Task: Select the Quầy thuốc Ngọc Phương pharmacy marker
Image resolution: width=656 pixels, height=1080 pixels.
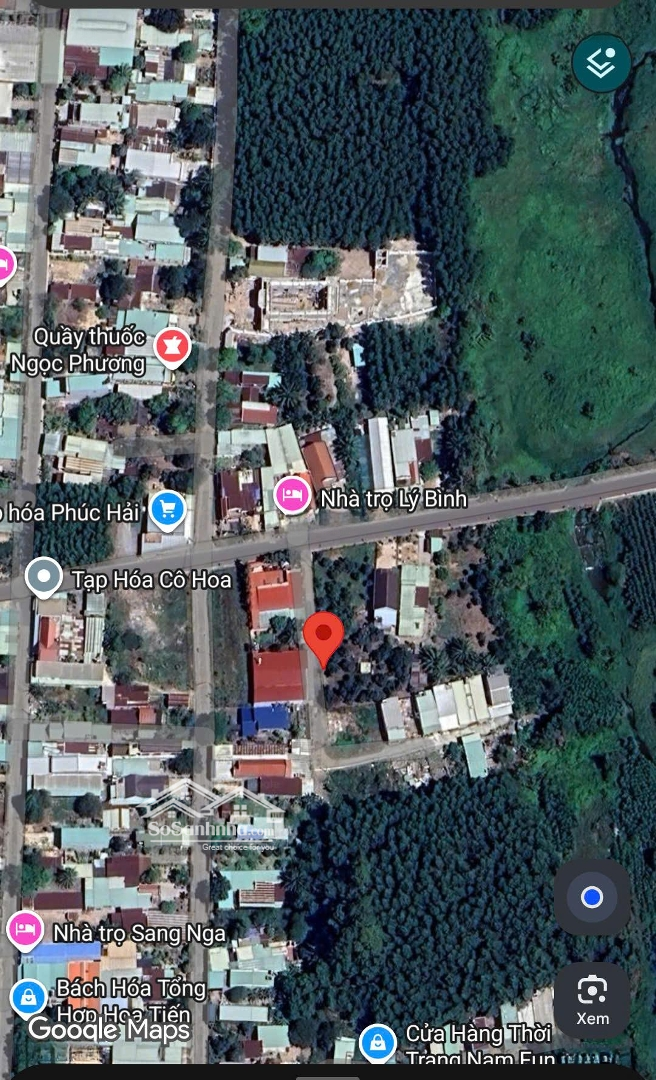Action: click(172, 347)
